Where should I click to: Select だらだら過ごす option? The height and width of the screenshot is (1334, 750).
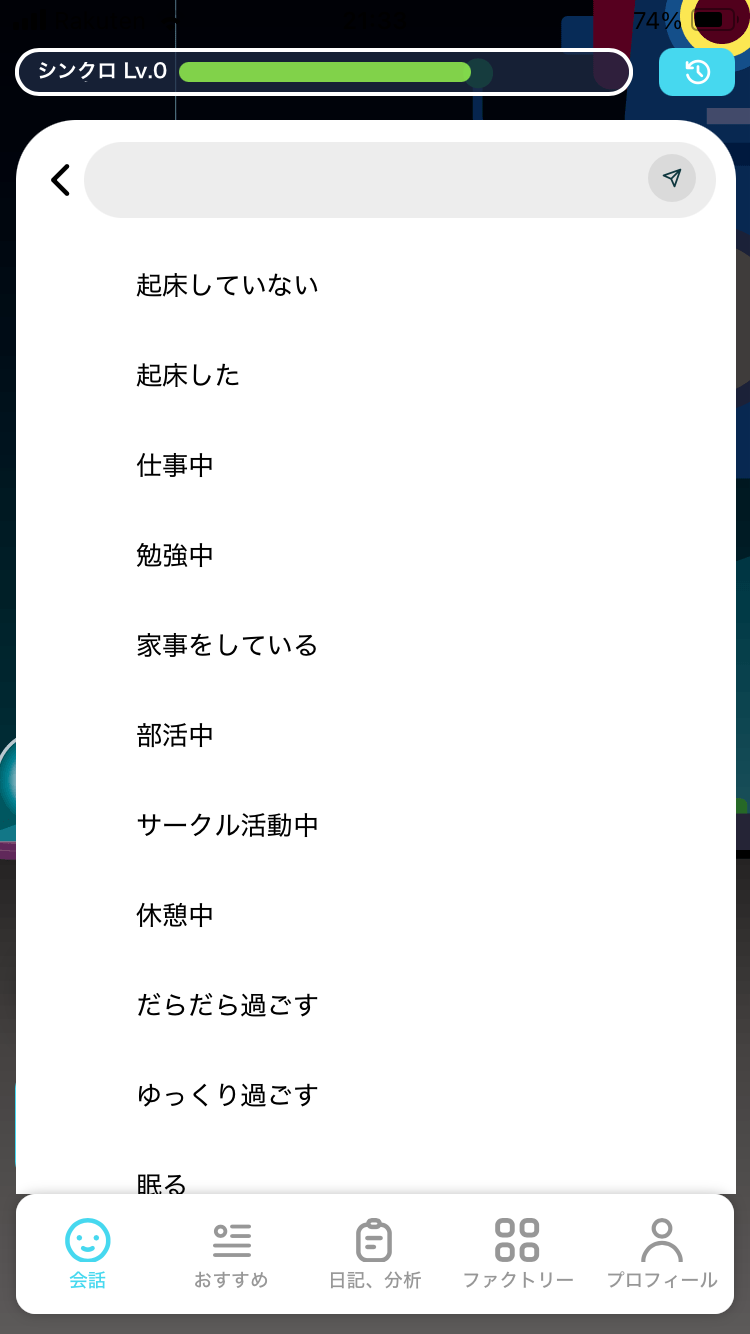tap(227, 1006)
